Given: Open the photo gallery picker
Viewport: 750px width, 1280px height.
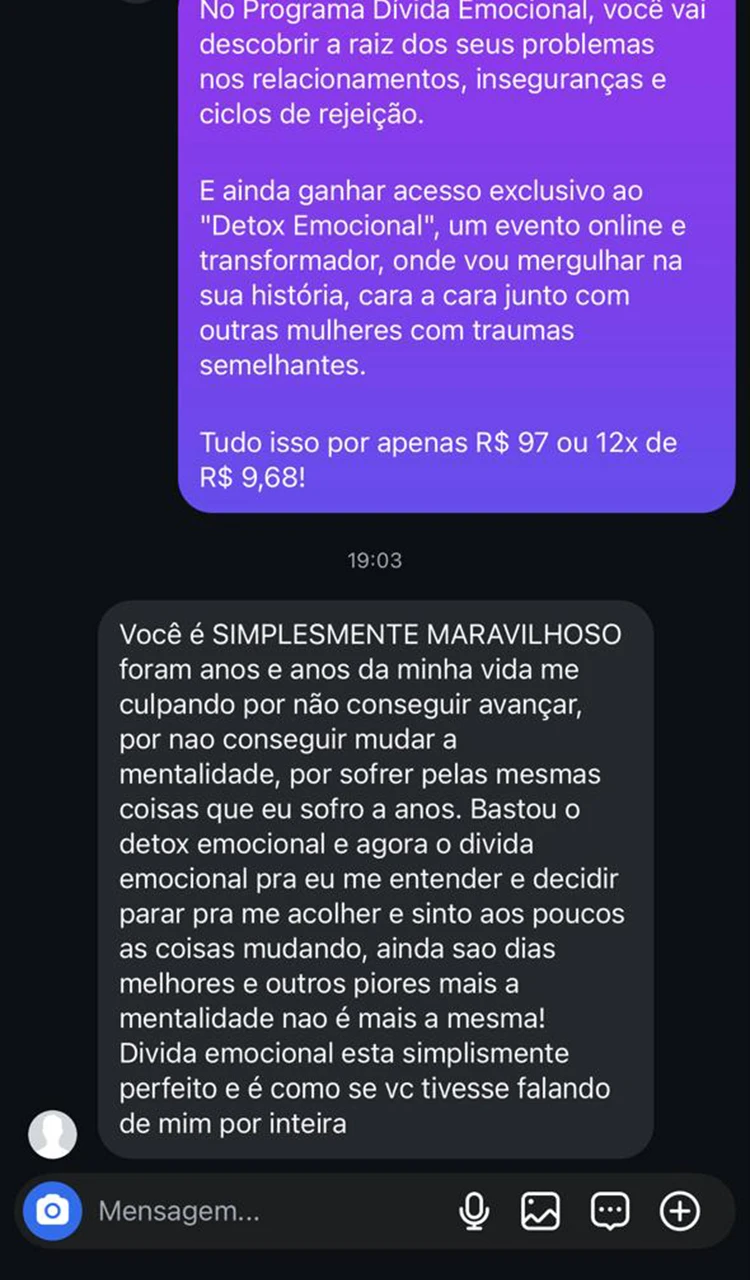Looking at the screenshot, I should coord(540,1211).
